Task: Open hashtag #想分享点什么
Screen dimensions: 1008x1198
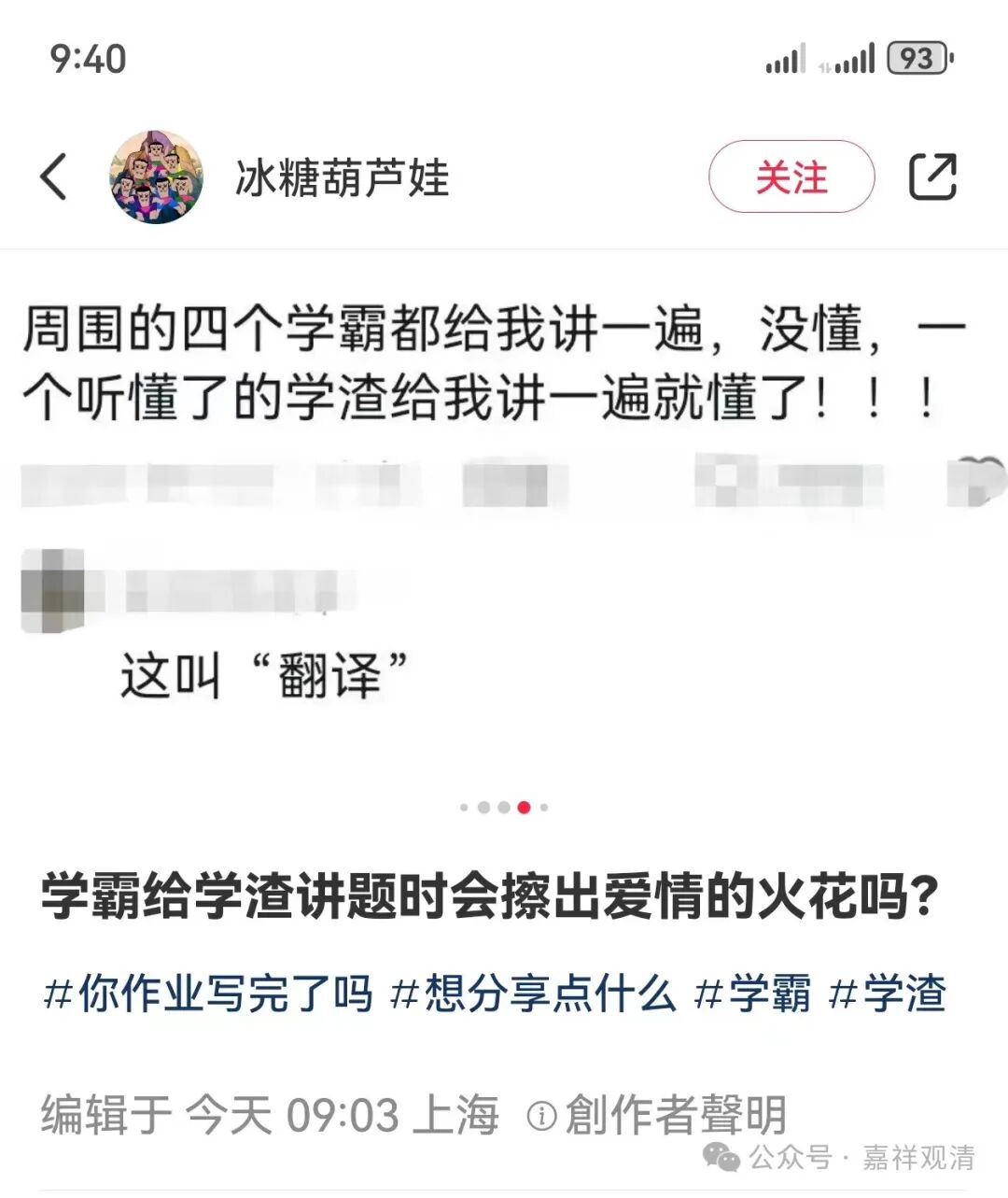Action: click(x=532, y=993)
